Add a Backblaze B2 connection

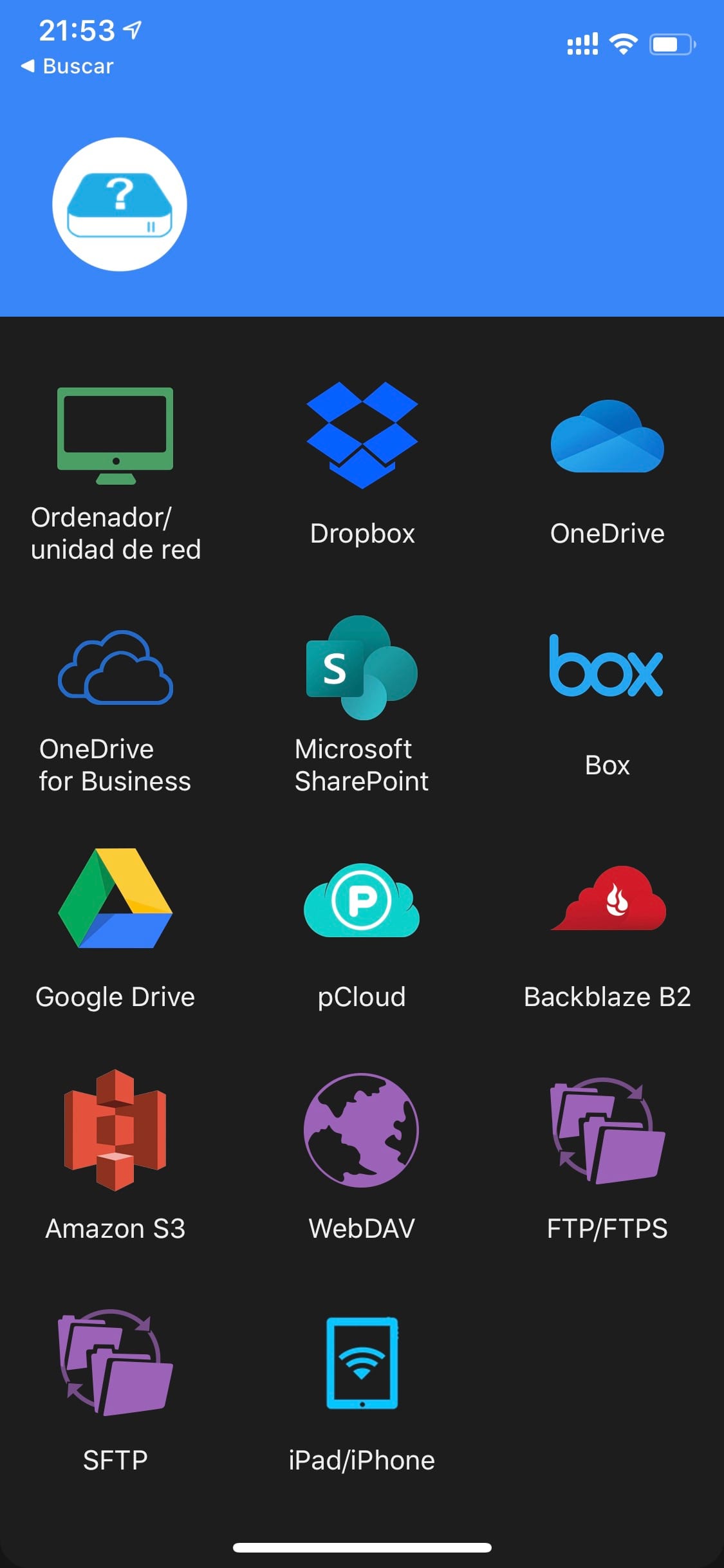607,927
